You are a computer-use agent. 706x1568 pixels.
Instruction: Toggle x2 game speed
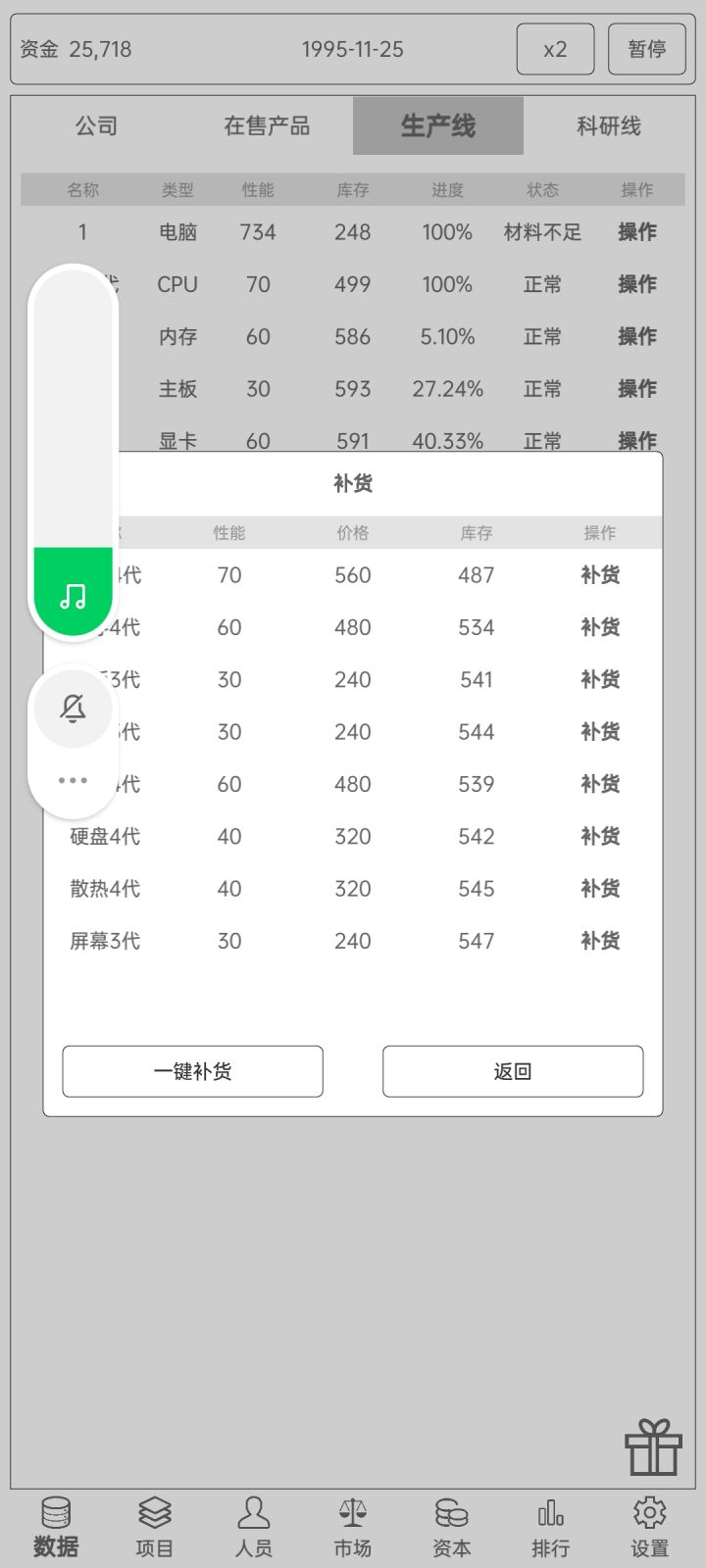coord(555,49)
